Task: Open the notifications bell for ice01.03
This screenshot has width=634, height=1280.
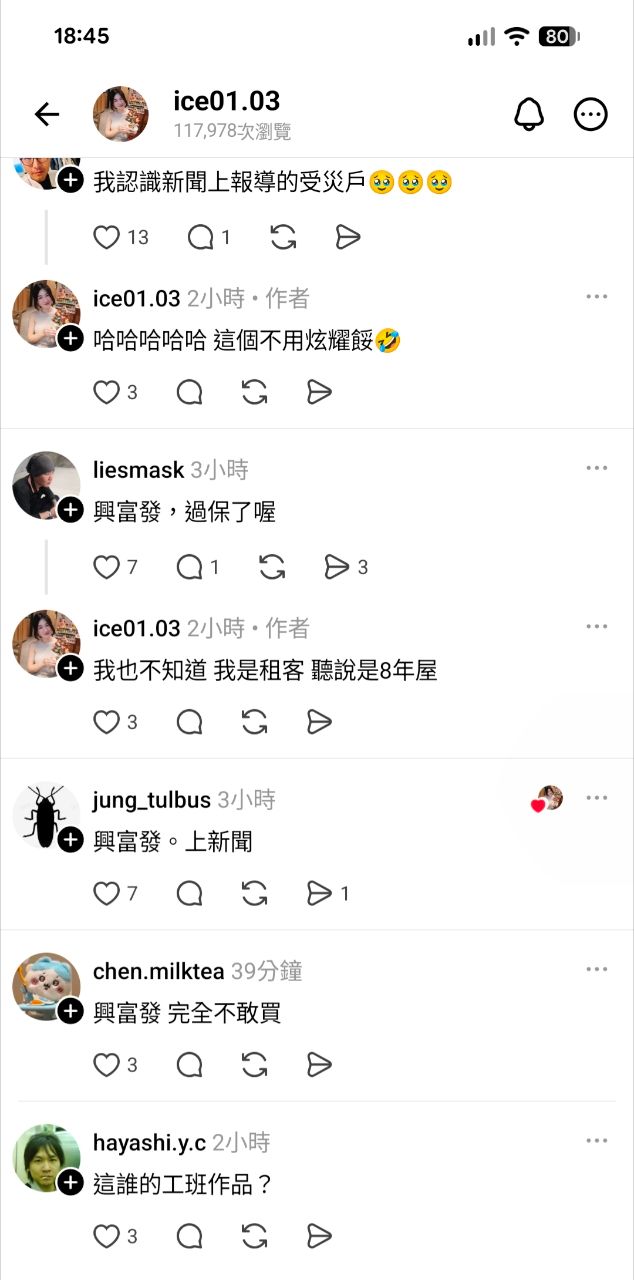Action: 529,114
